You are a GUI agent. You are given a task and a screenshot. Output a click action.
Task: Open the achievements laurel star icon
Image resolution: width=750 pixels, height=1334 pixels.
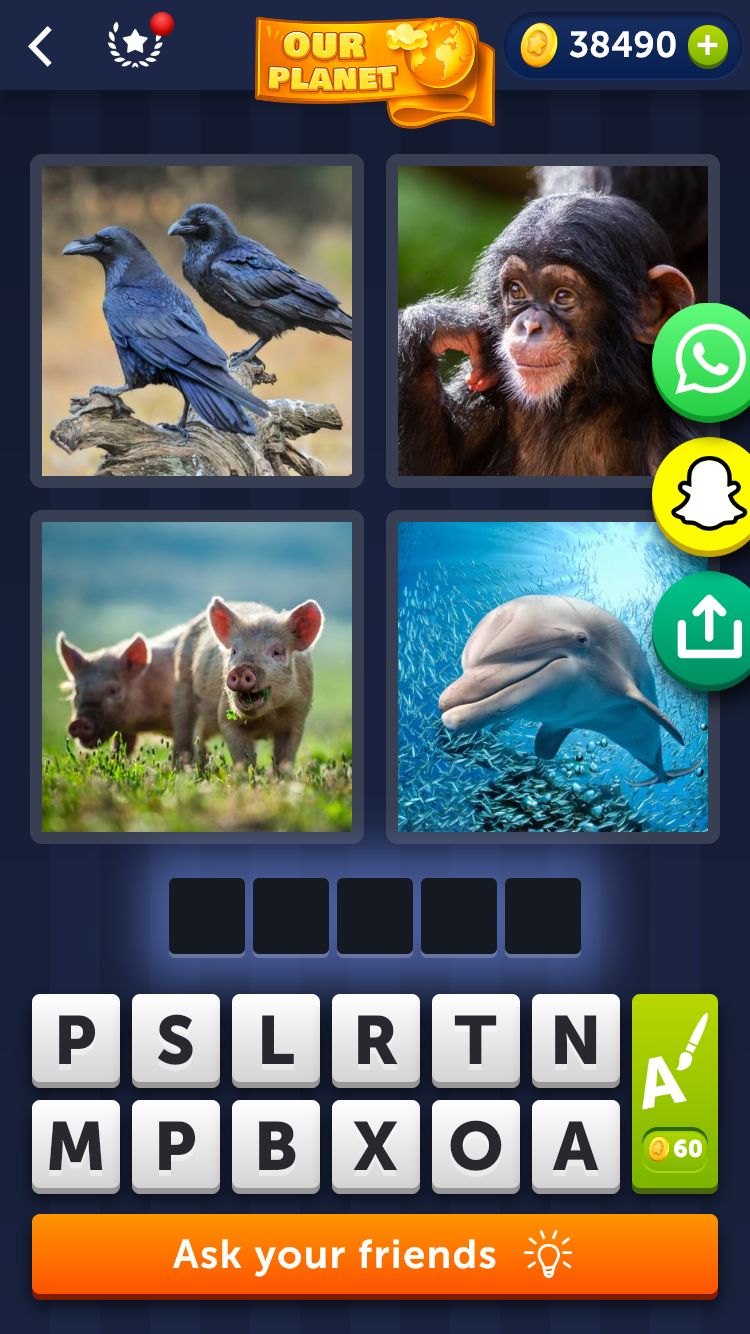point(135,45)
